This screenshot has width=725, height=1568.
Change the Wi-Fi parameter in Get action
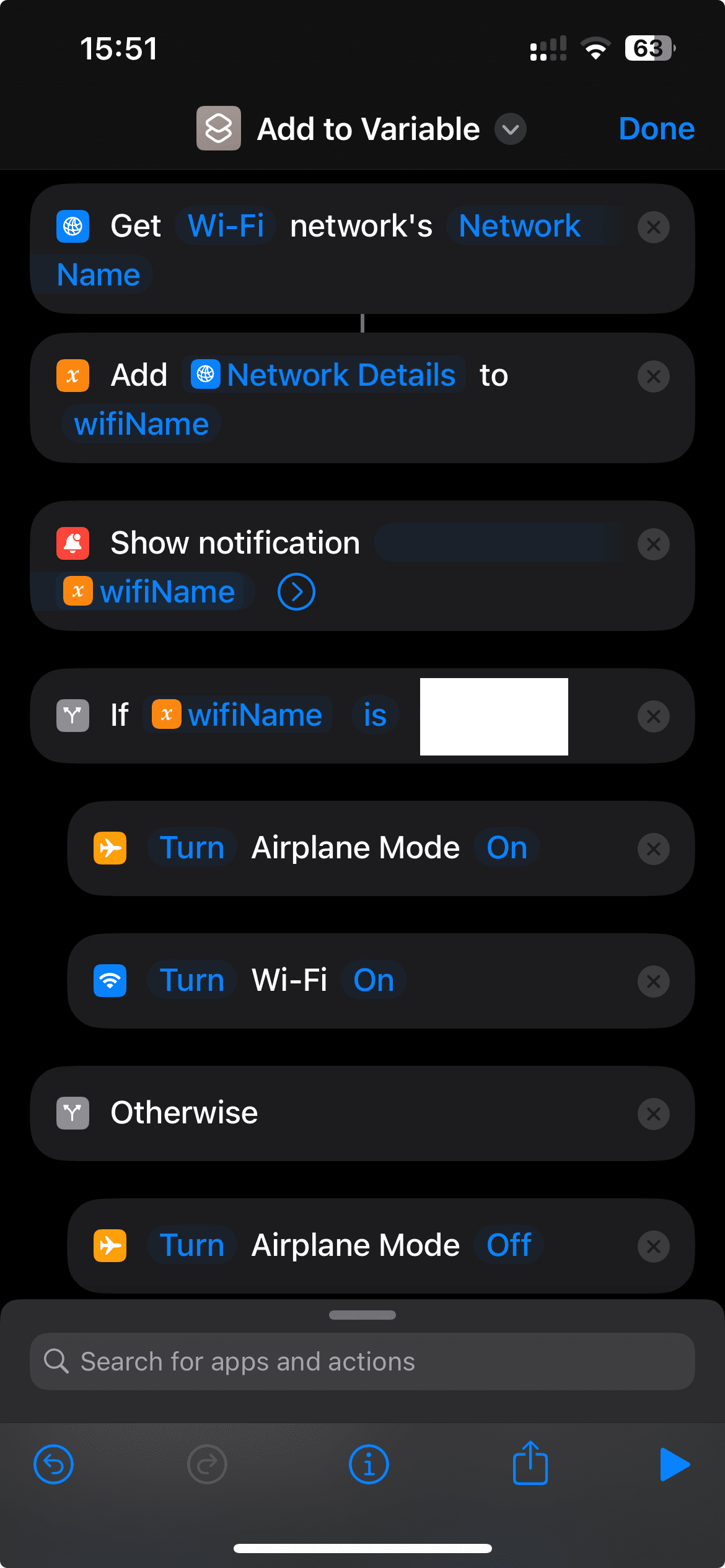226,225
